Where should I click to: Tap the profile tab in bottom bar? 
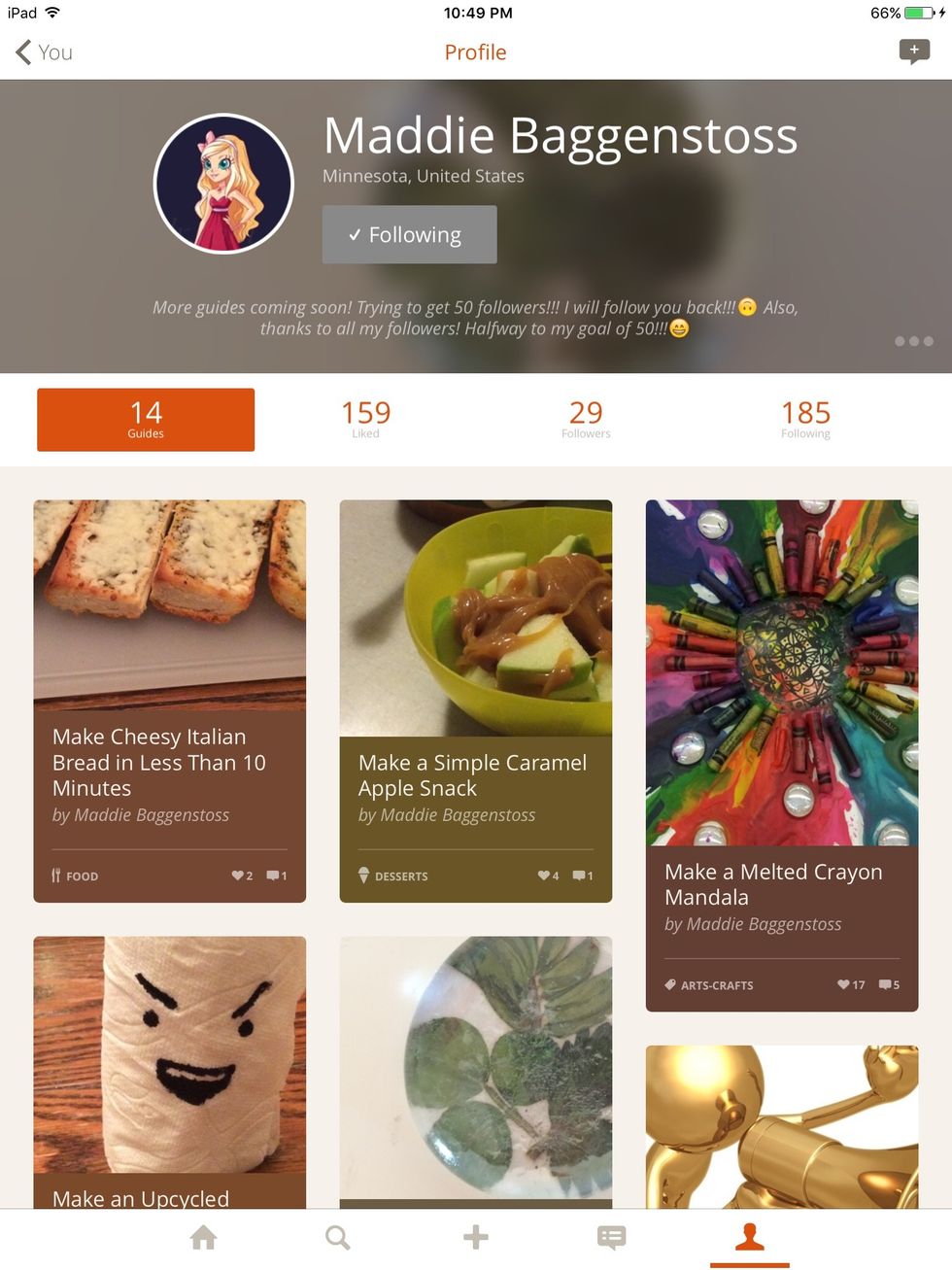point(749,1237)
